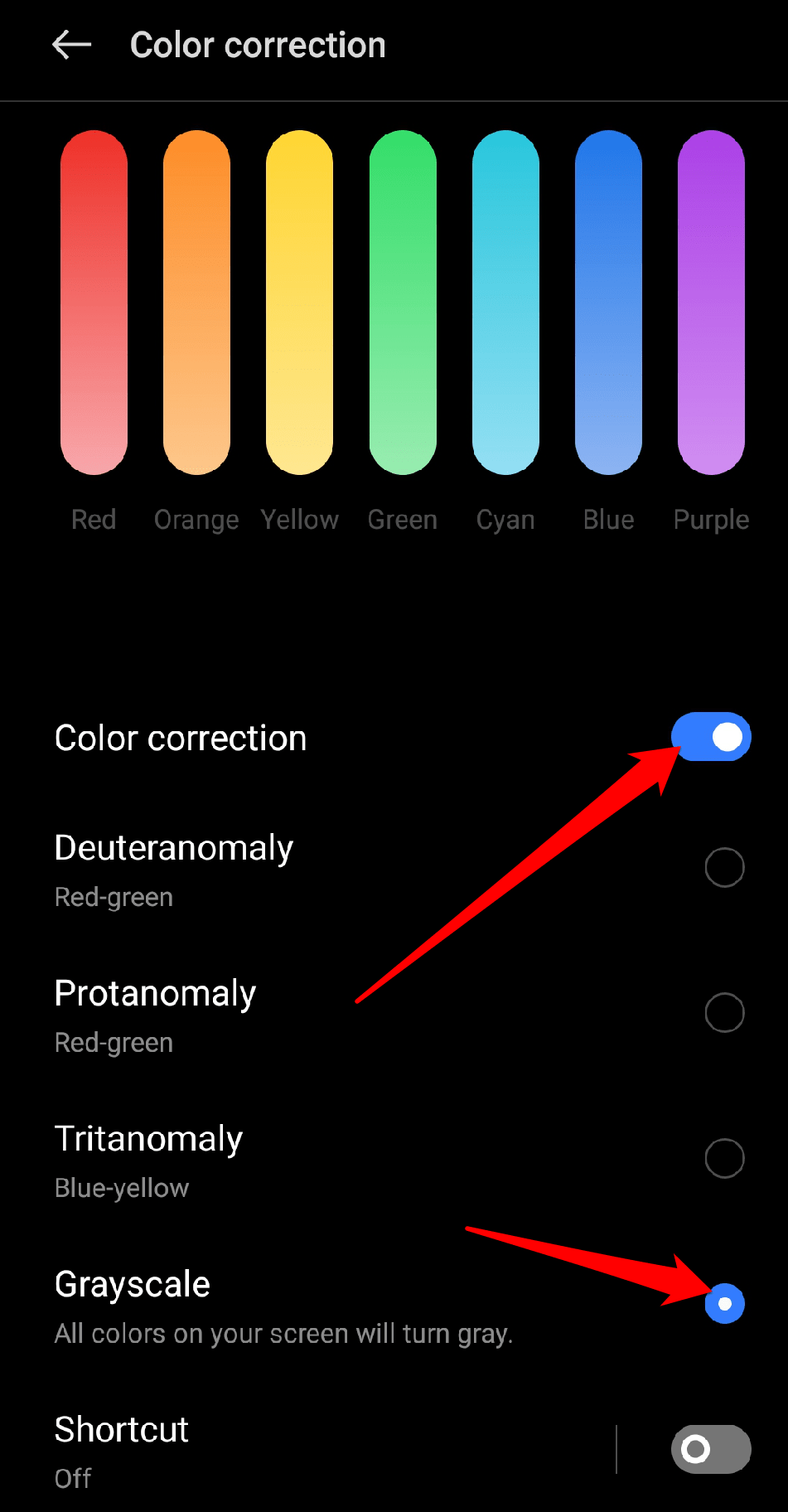Tap the Color correction page title

click(258, 45)
